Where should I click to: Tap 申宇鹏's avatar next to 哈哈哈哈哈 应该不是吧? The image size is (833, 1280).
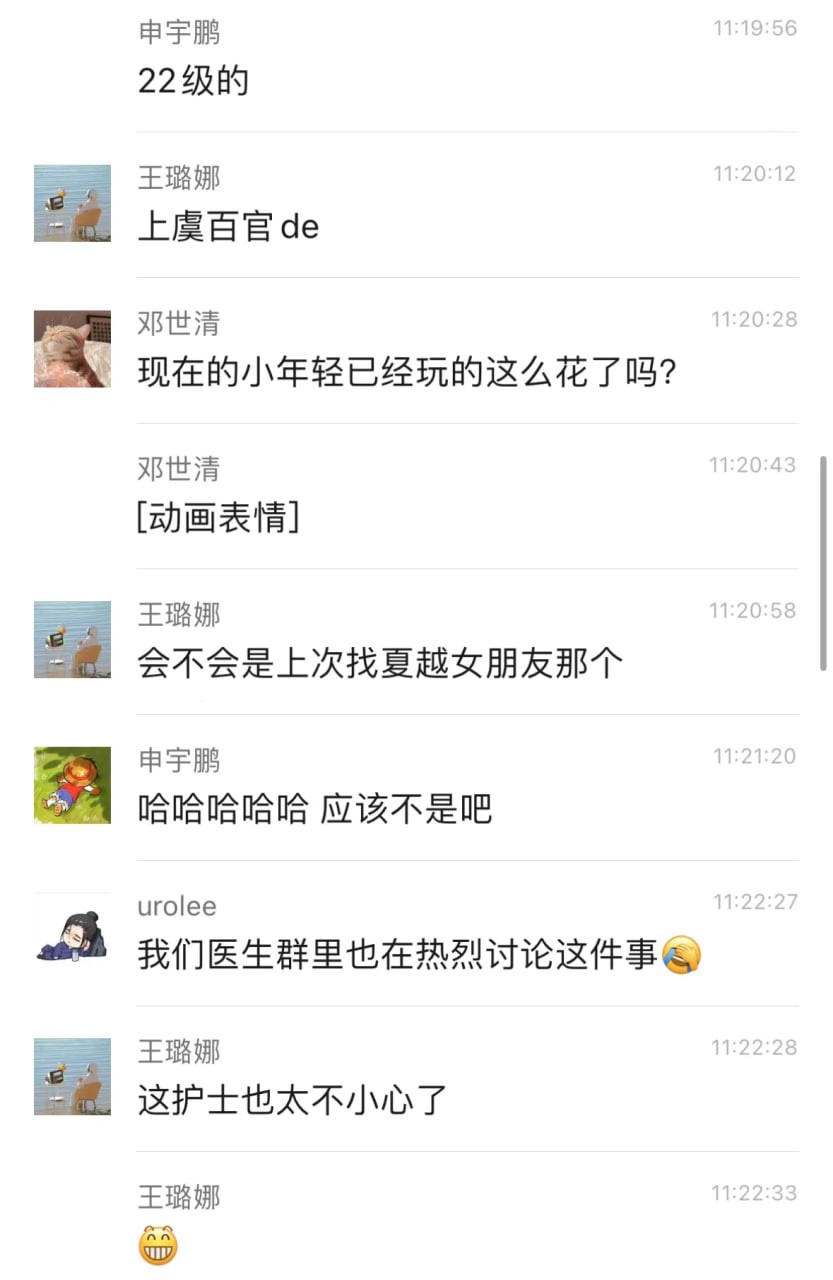[72, 786]
